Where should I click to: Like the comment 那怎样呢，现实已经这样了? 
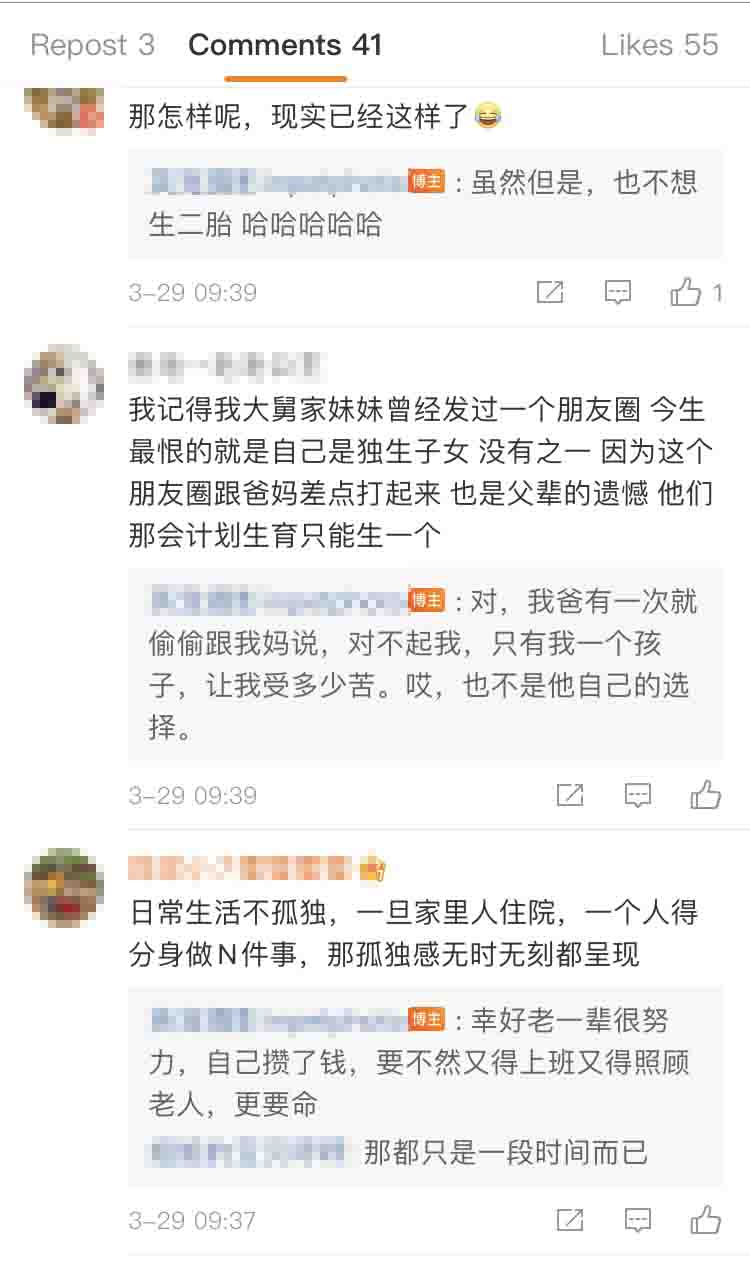(x=687, y=292)
